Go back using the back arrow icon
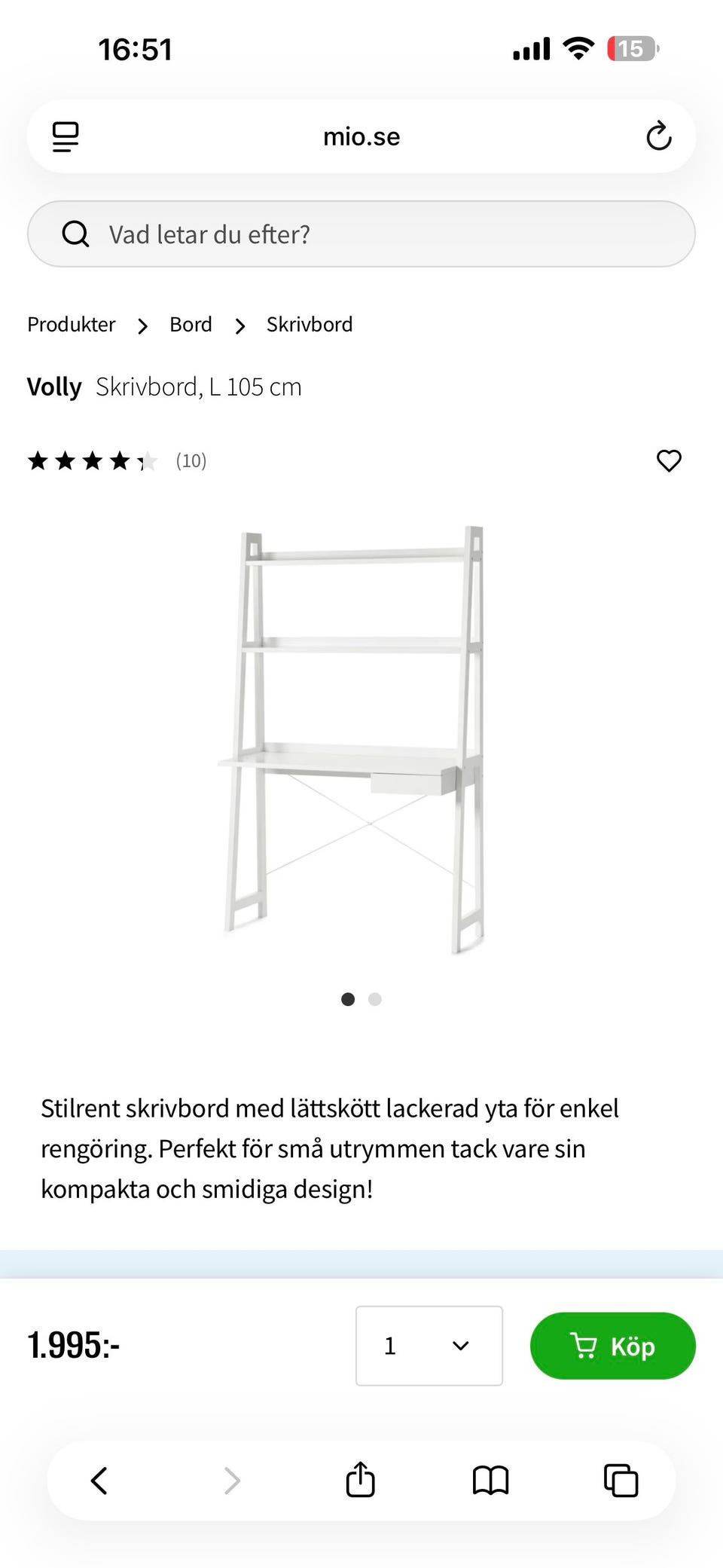 point(99,1481)
